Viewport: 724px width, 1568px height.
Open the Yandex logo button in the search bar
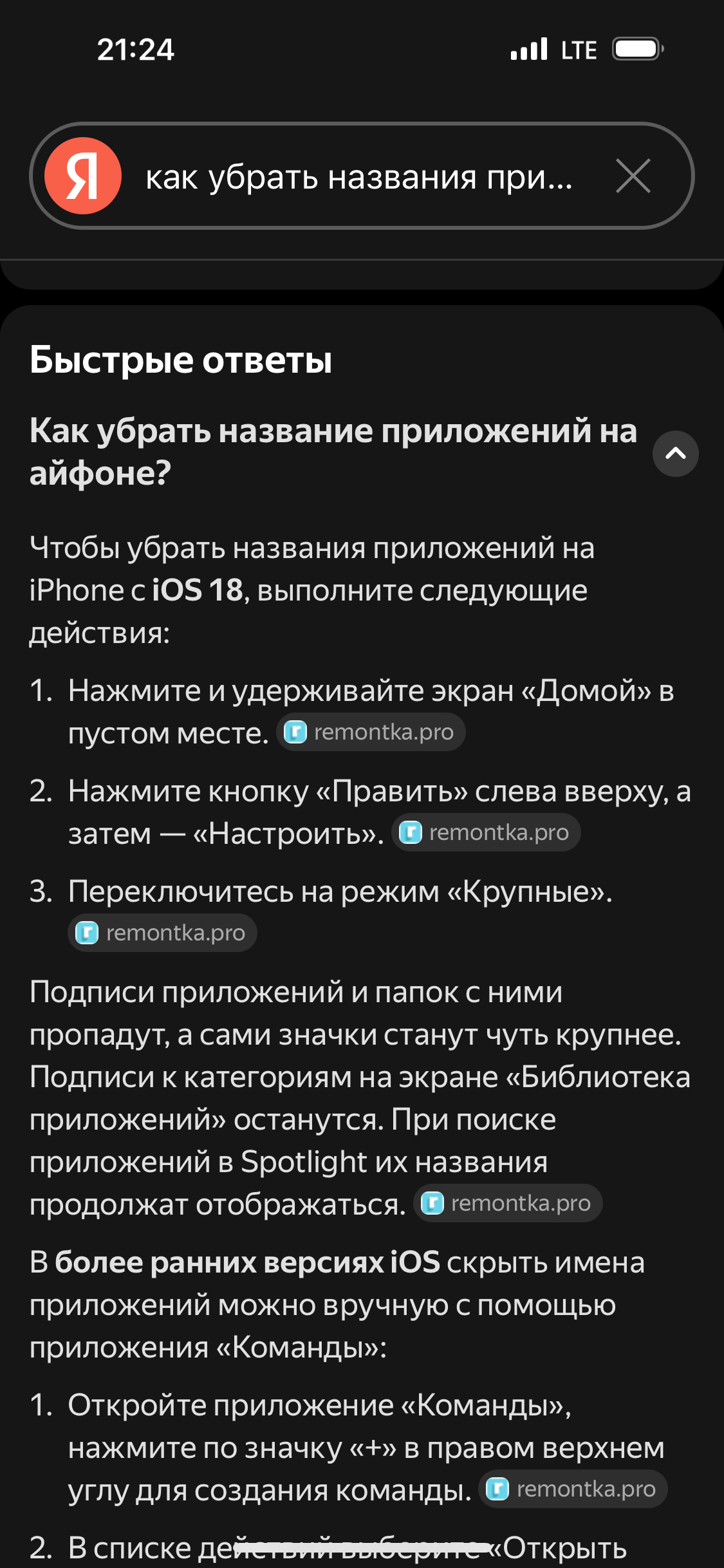[83, 176]
